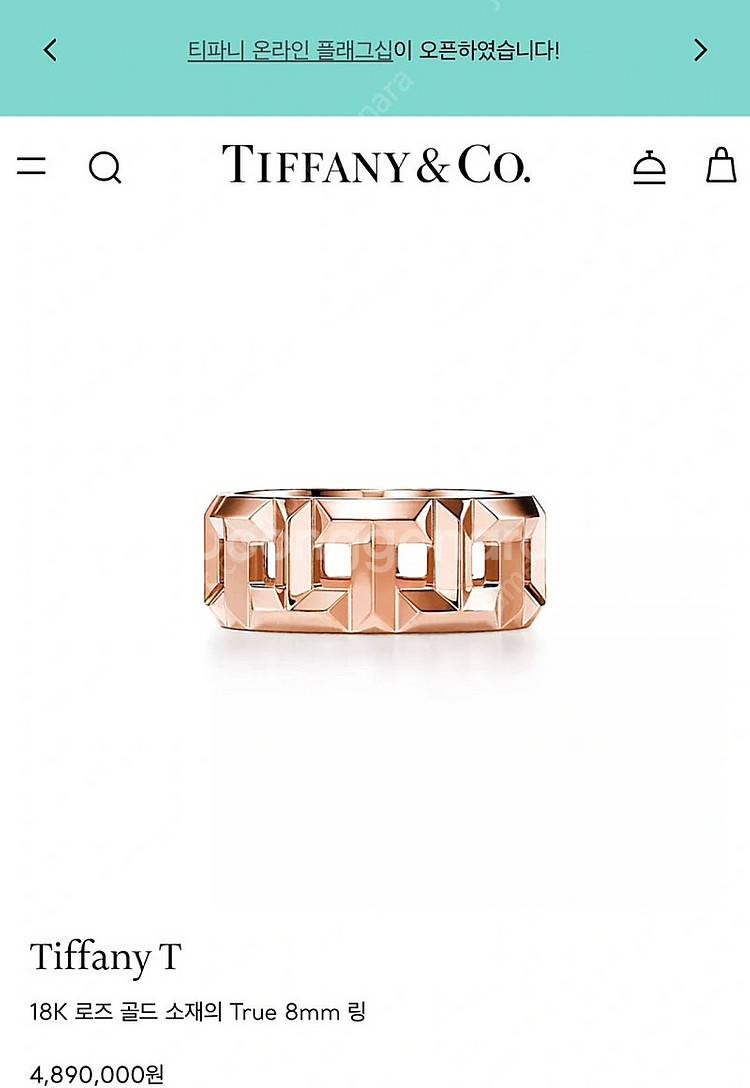Open the hamburger menu
750x1088 pixels.
(x=31, y=166)
